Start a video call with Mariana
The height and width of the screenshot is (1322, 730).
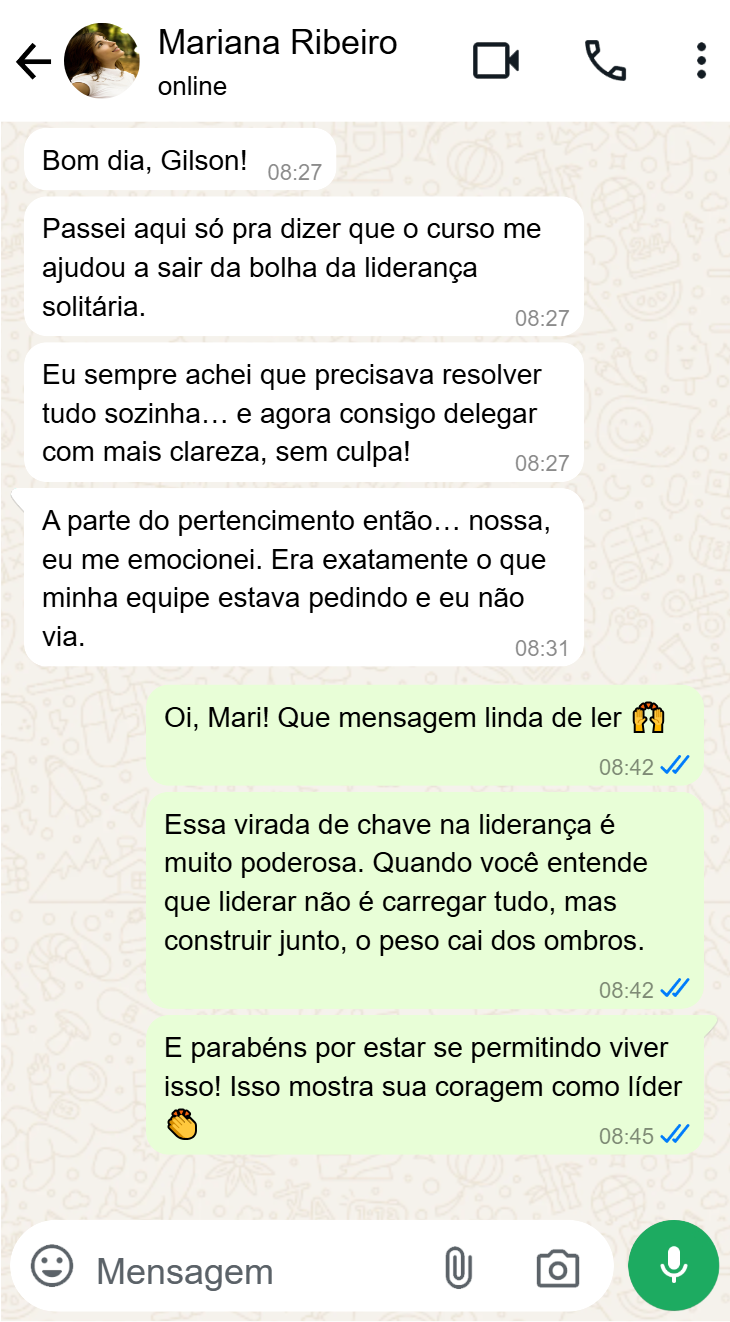496,61
